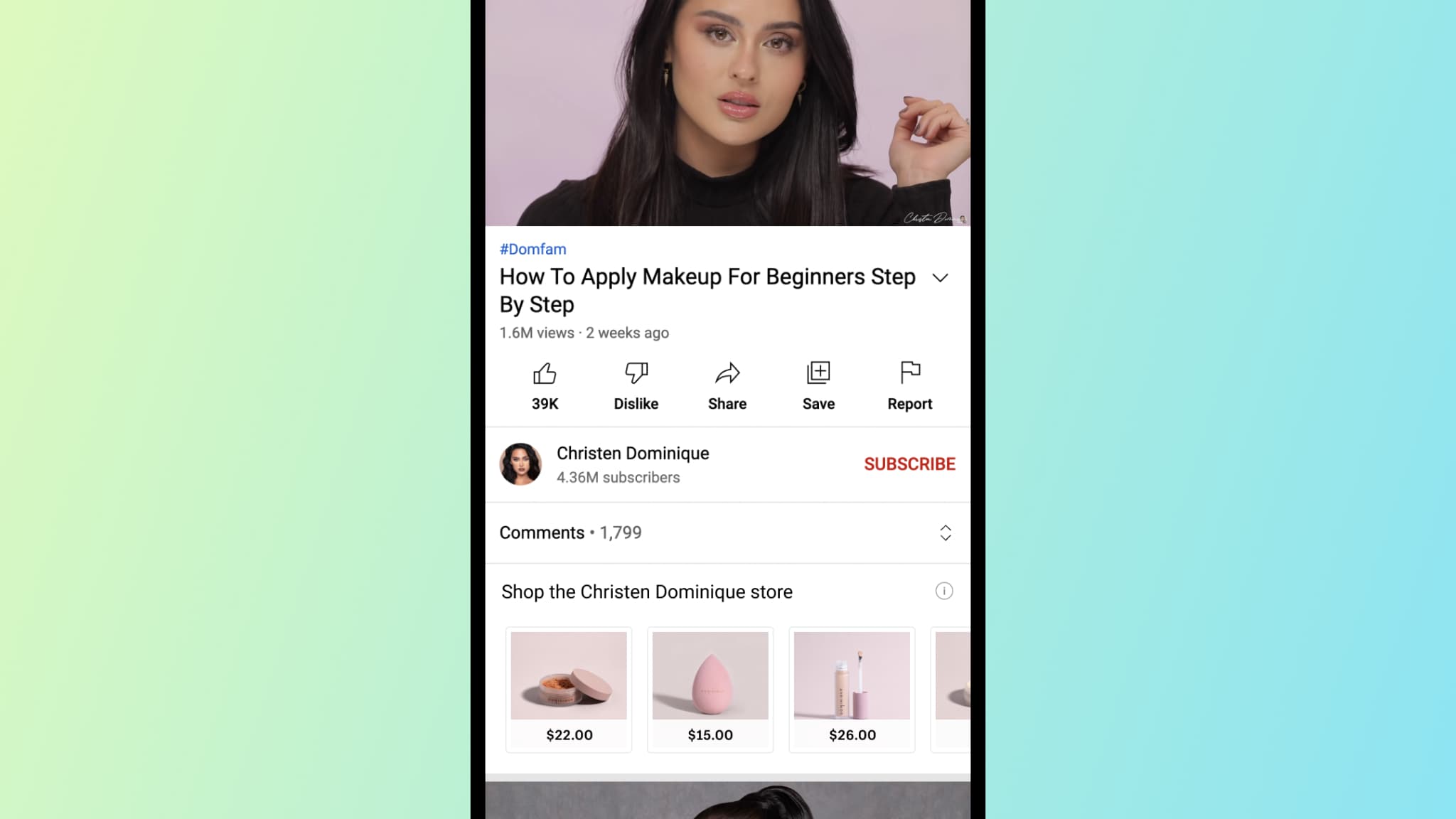Viewport: 1456px width, 819px height.
Task: Dislike this makeup tutorial video
Action: 636,385
